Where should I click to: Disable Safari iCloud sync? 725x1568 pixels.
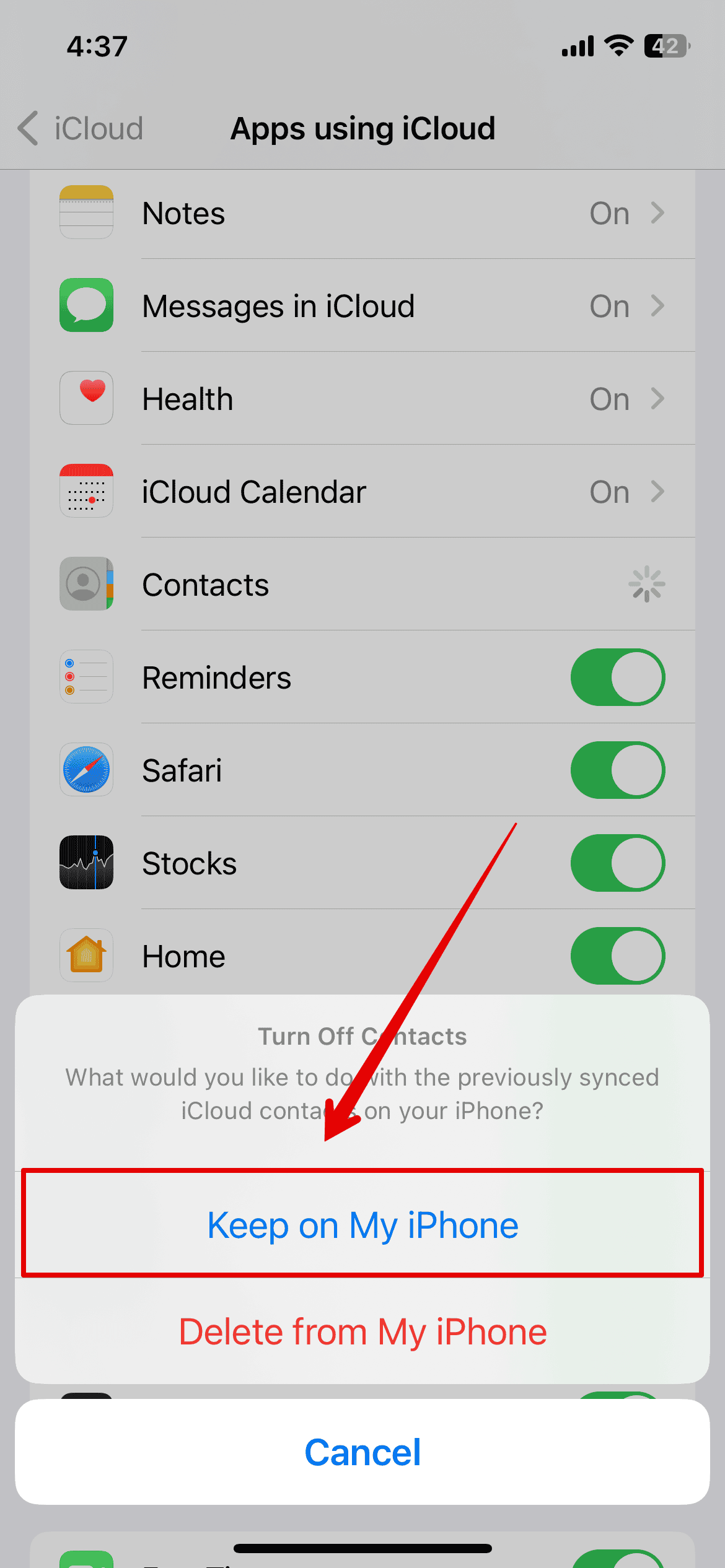coord(617,770)
